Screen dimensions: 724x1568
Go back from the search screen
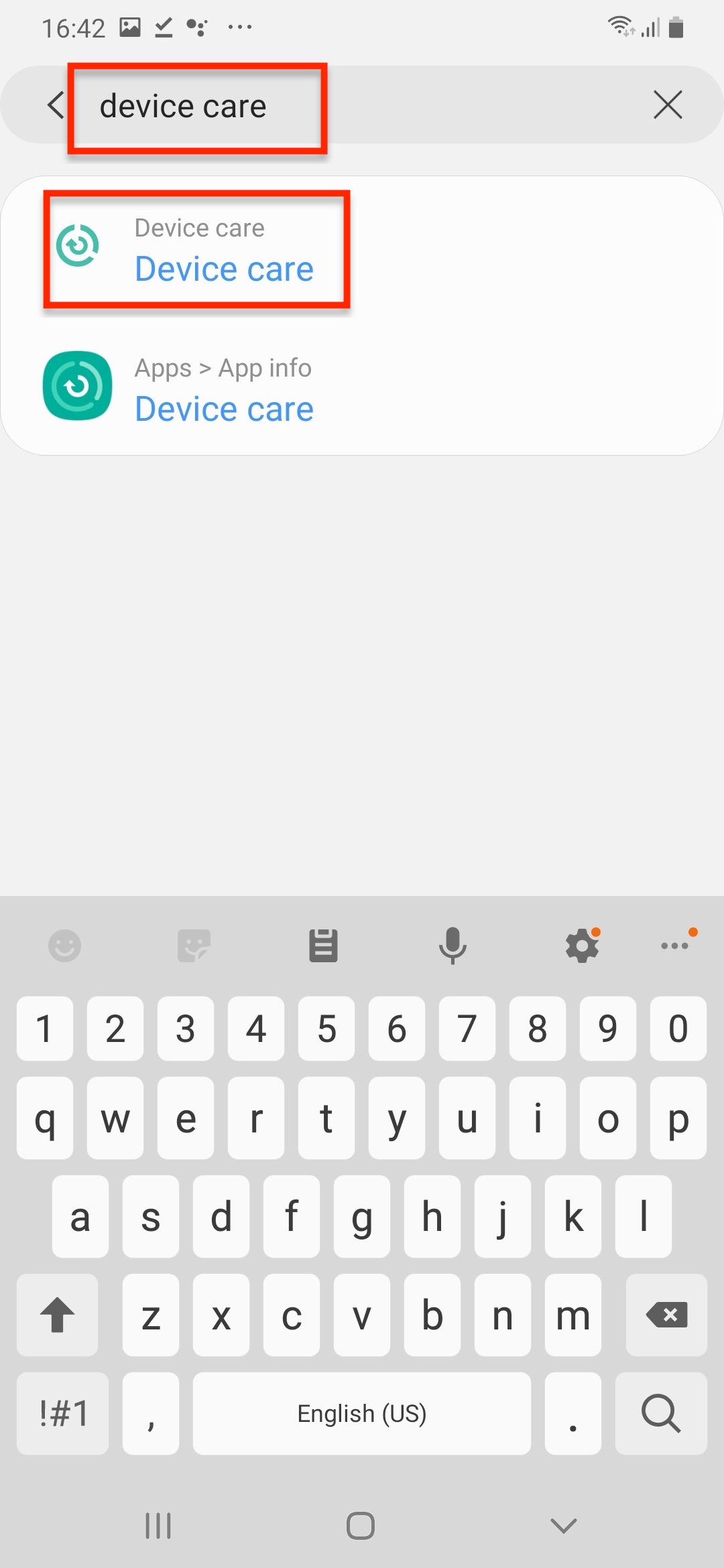pos(56,105)
